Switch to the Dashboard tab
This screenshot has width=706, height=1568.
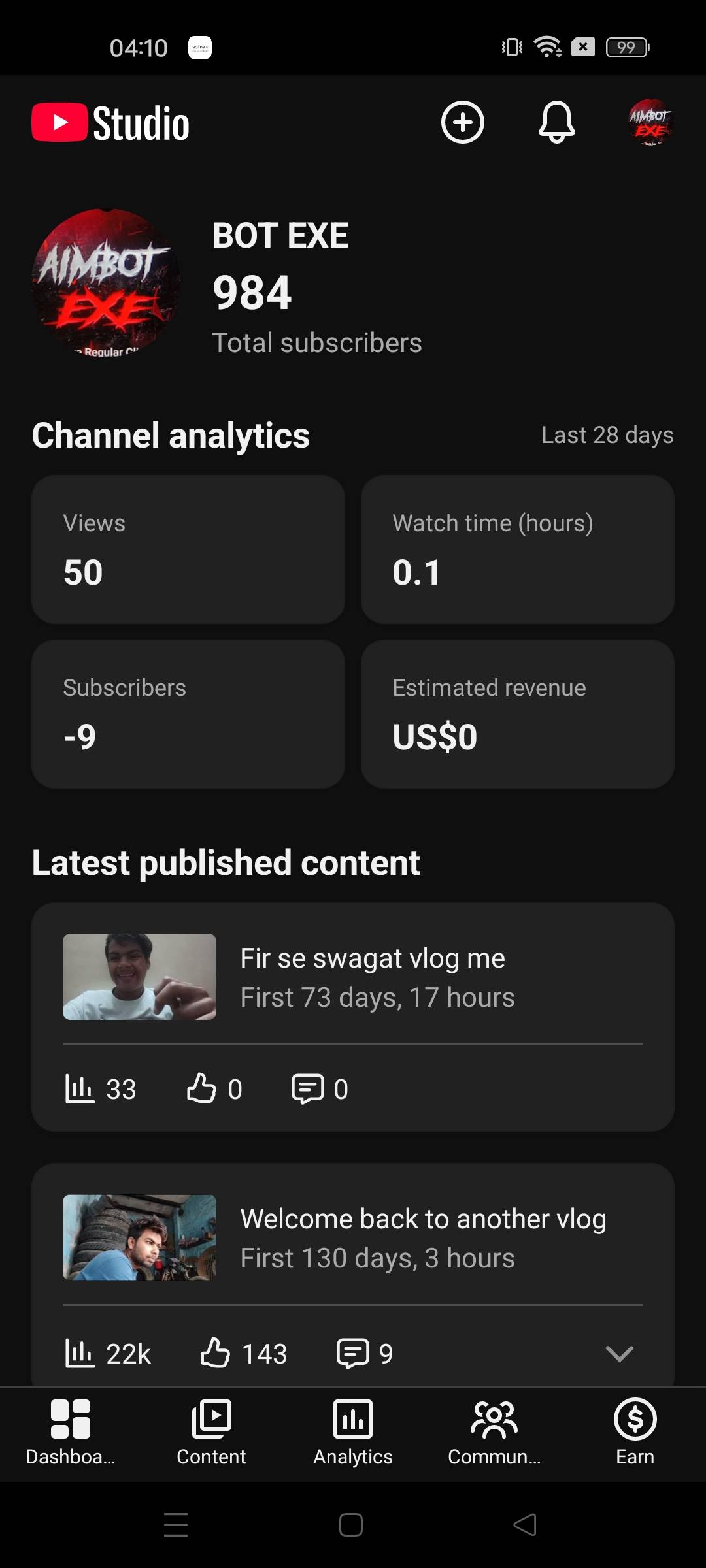pyautogui.click(x=71, y=1432)
